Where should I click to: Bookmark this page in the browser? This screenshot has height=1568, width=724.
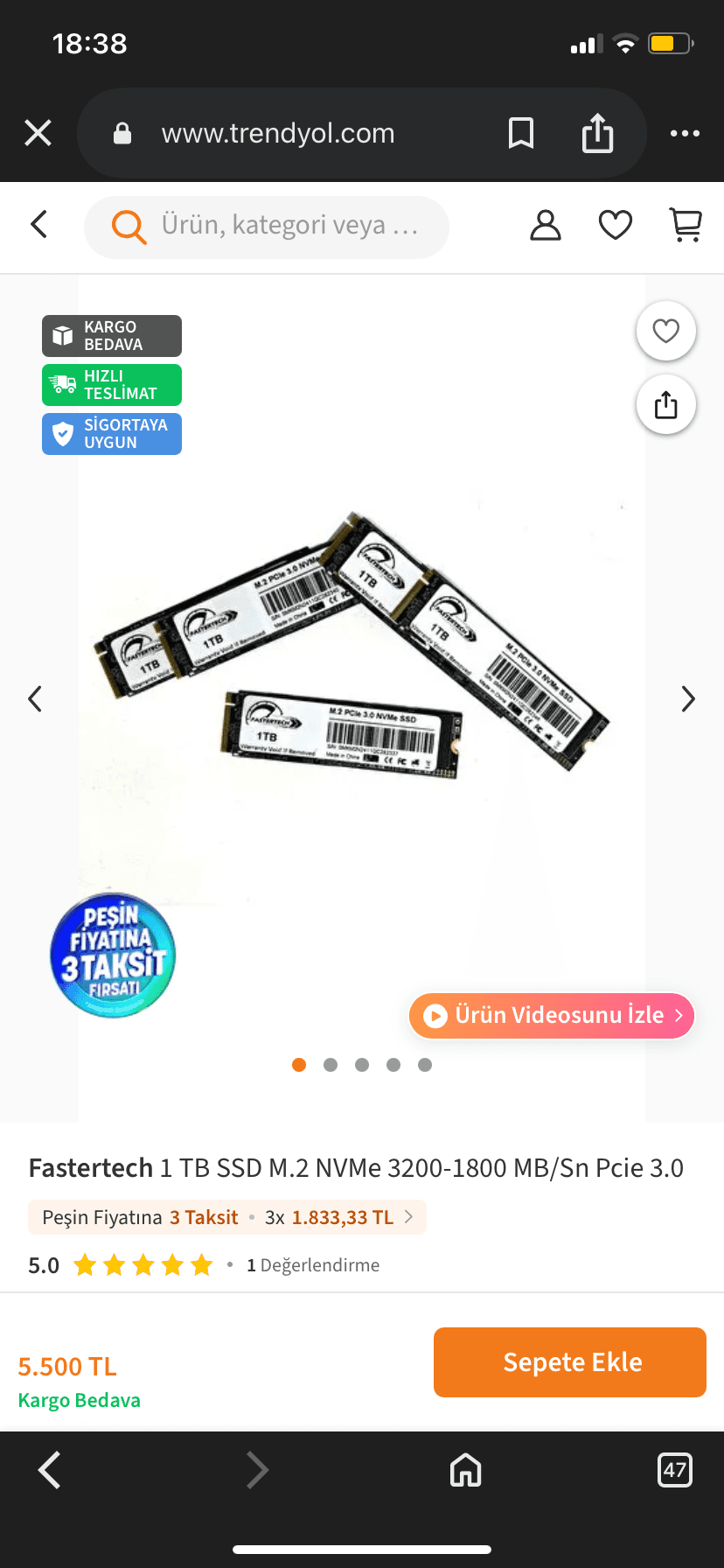521,133
